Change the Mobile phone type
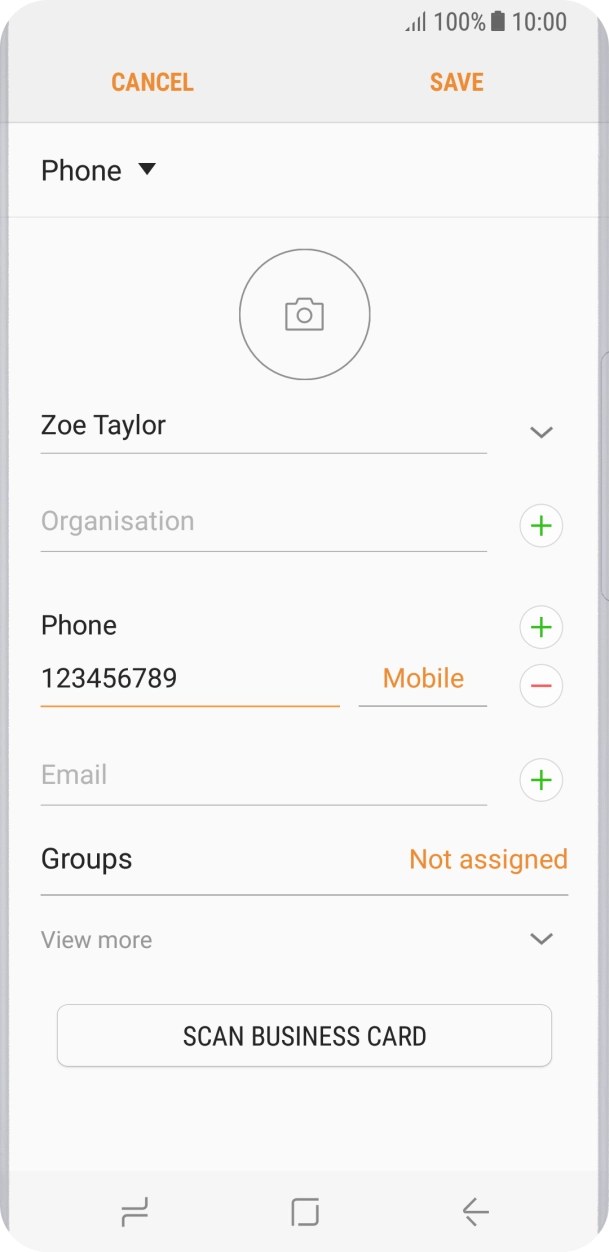The width and height of the screenshot is (609, 1252). click(x=423, y=679)
